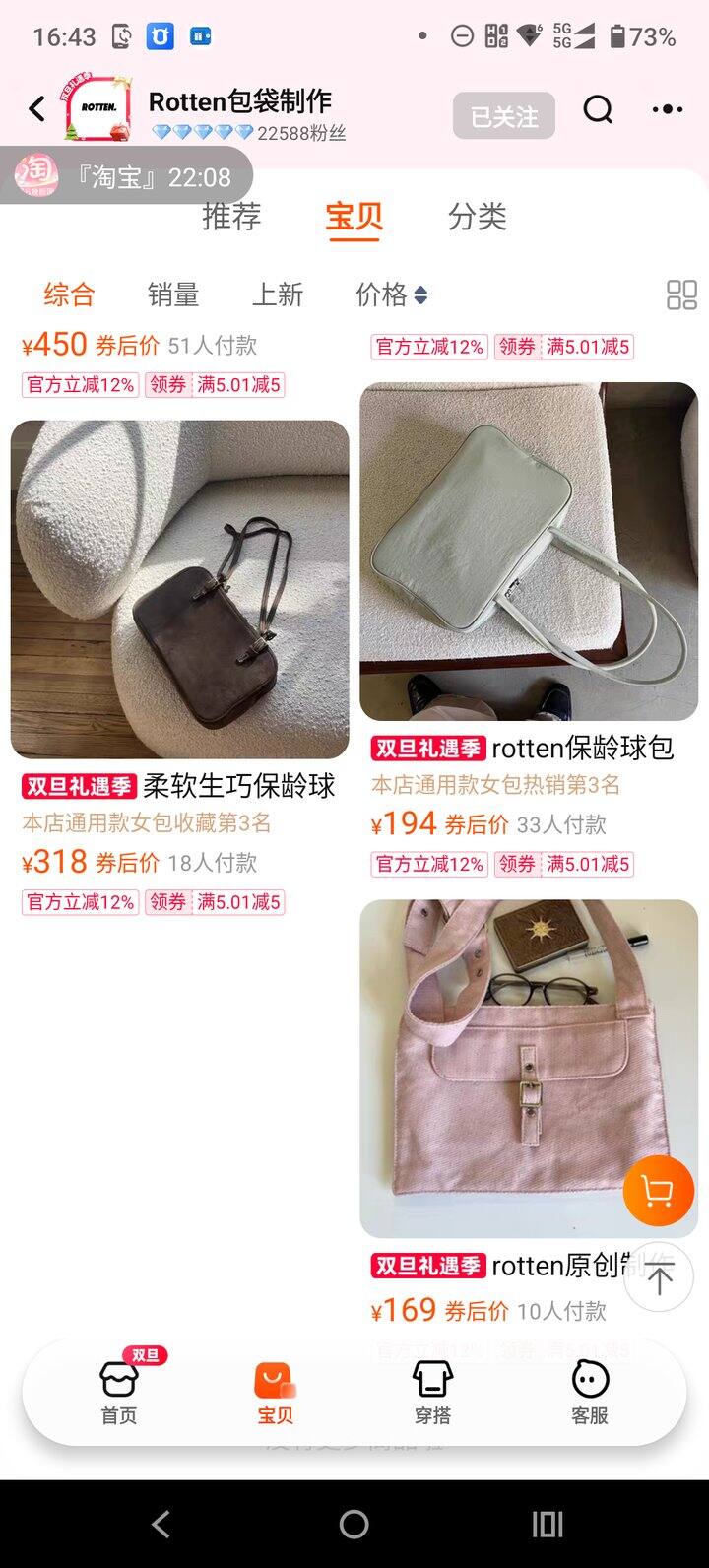Open the 穿搭 outfits tab
This screenshot has height=1568, width=709.
[432, 1392]
